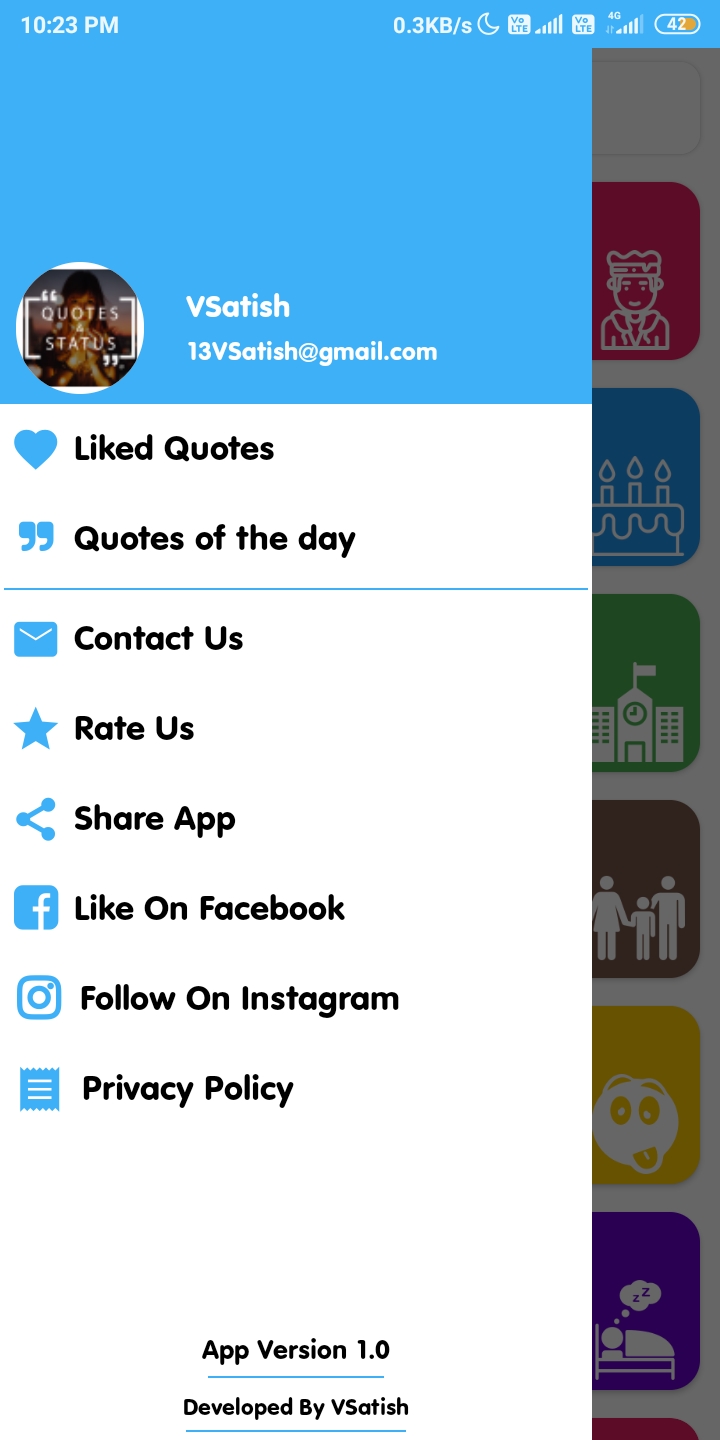Open Quotes of the day

click(214, 539)
